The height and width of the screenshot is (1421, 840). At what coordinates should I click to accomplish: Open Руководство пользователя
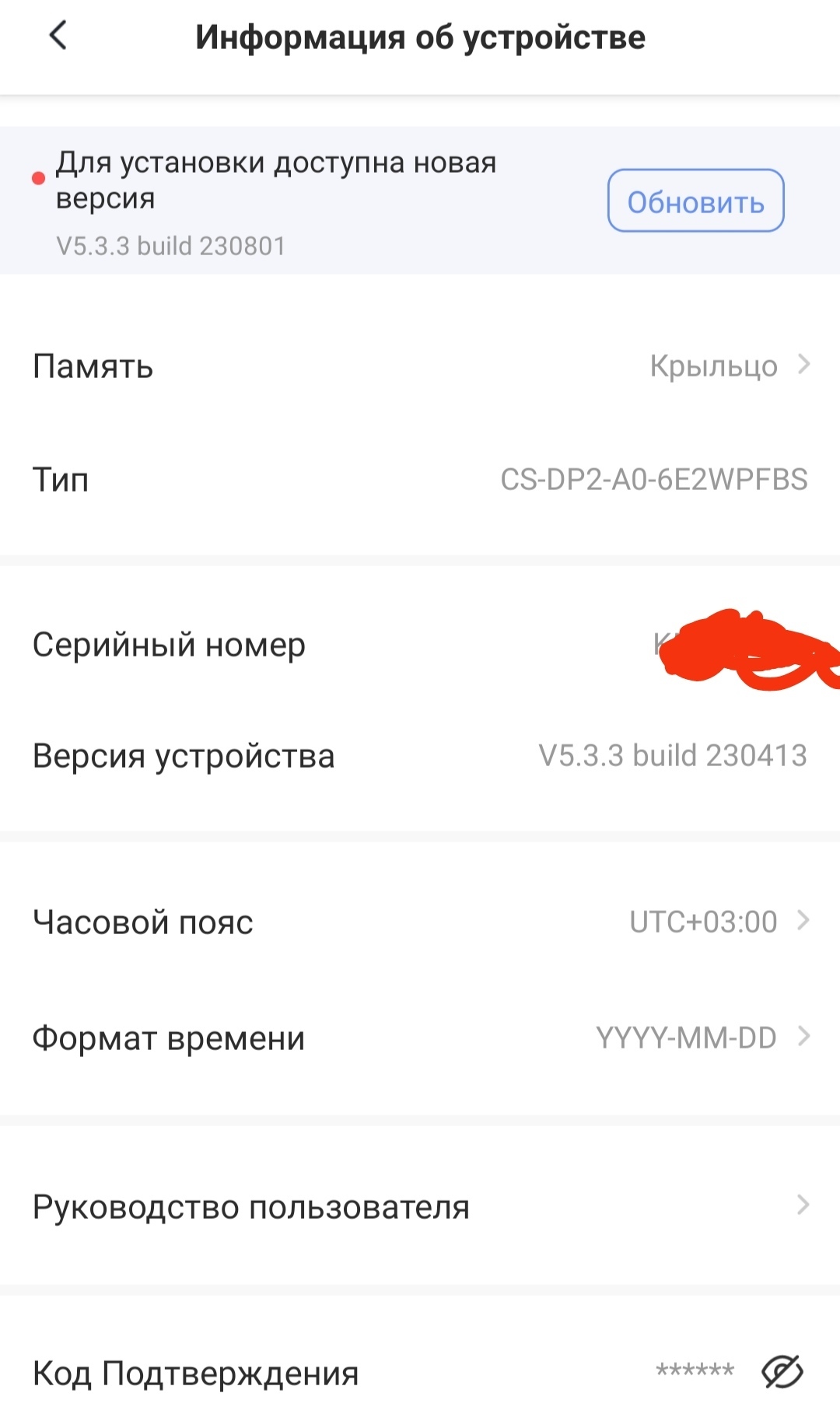pyautogui.click(x=420, y=1206)
